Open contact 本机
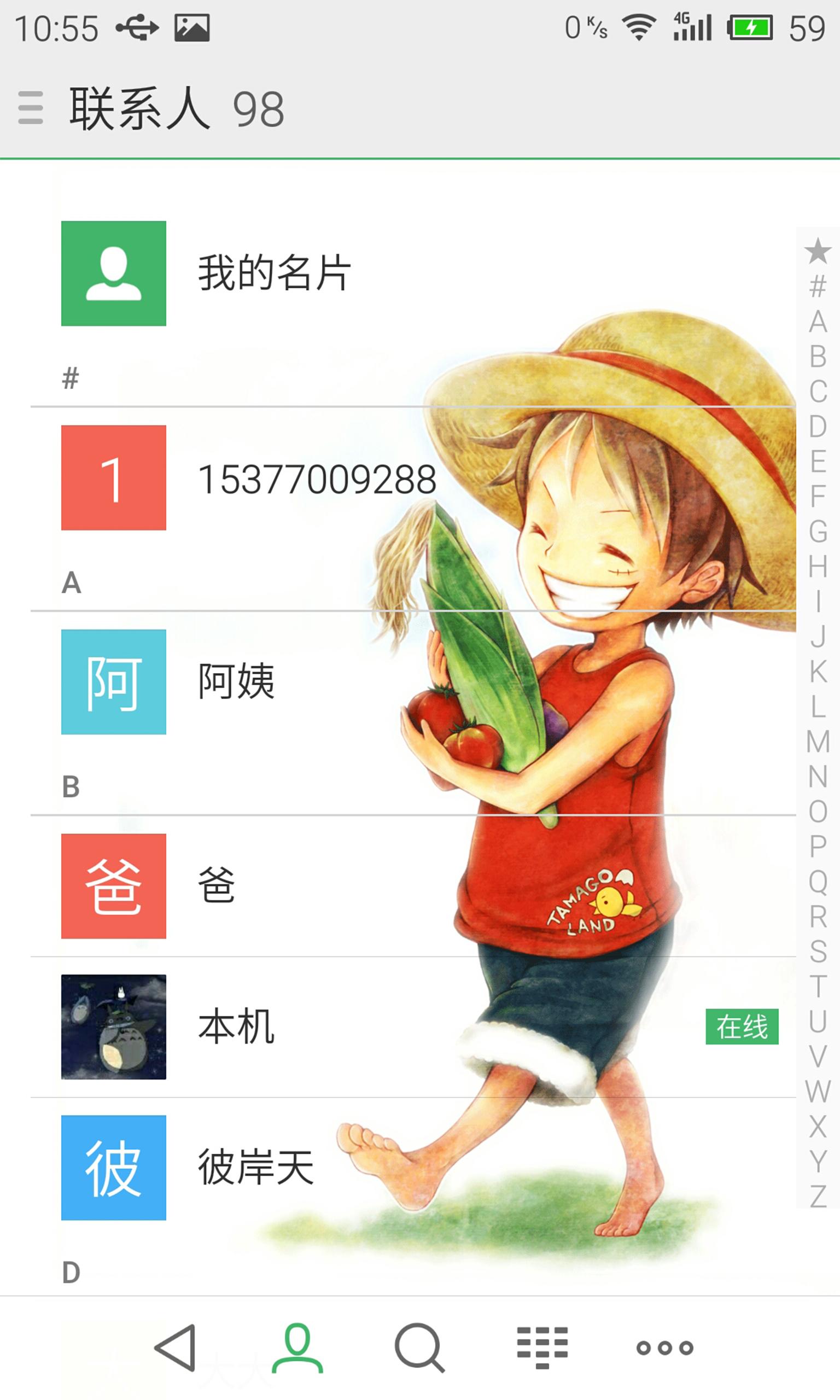 [x=413, y=1027]
